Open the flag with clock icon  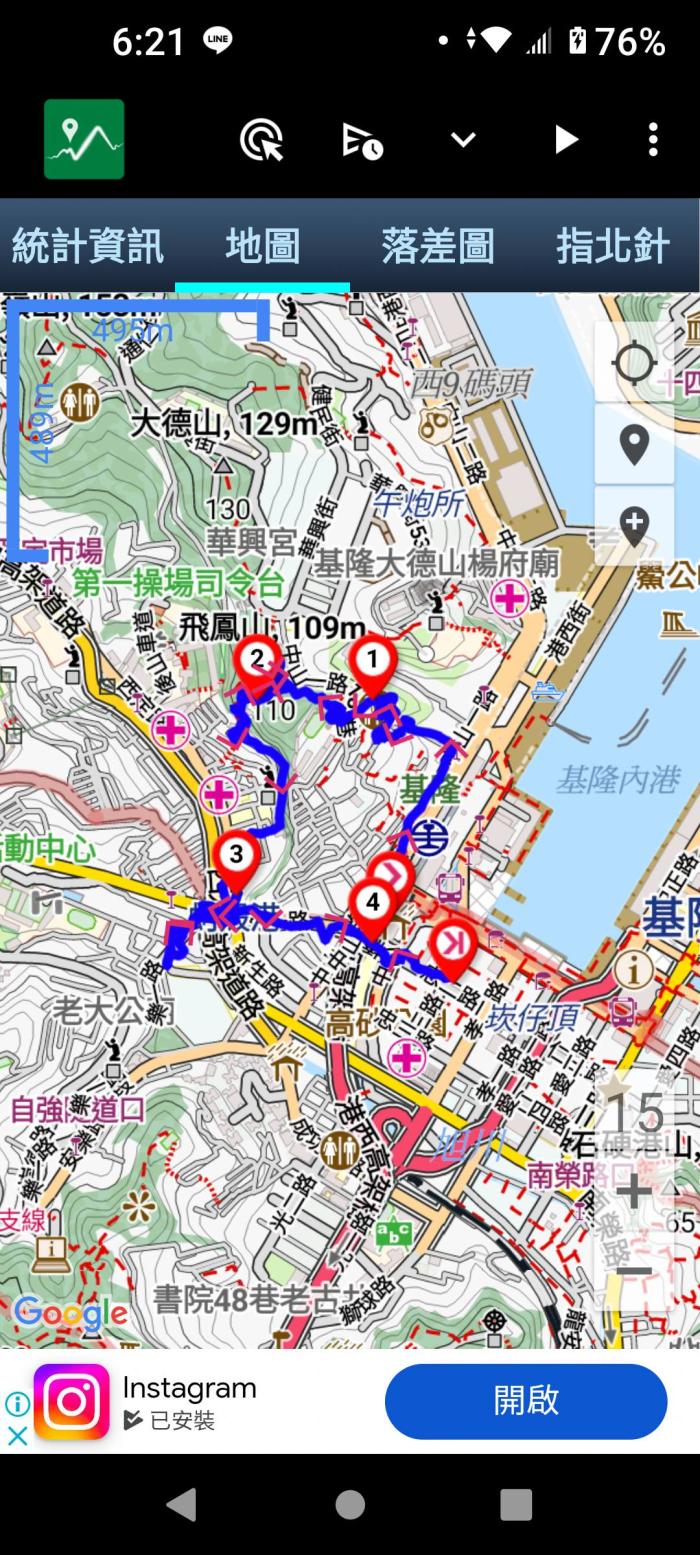(x=362, y=140)
